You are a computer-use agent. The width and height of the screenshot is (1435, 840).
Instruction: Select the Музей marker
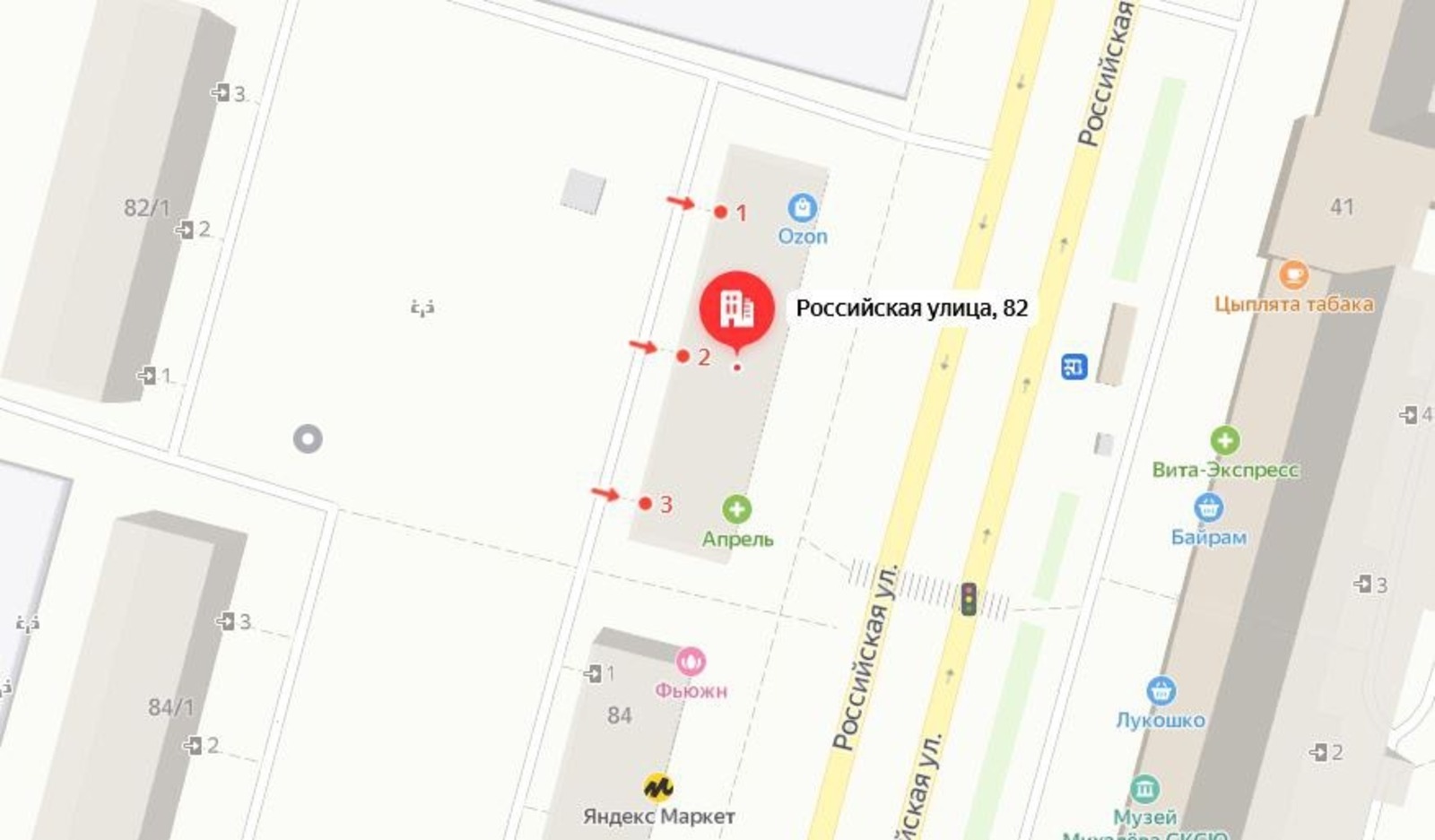click(x=1144, y=790)
